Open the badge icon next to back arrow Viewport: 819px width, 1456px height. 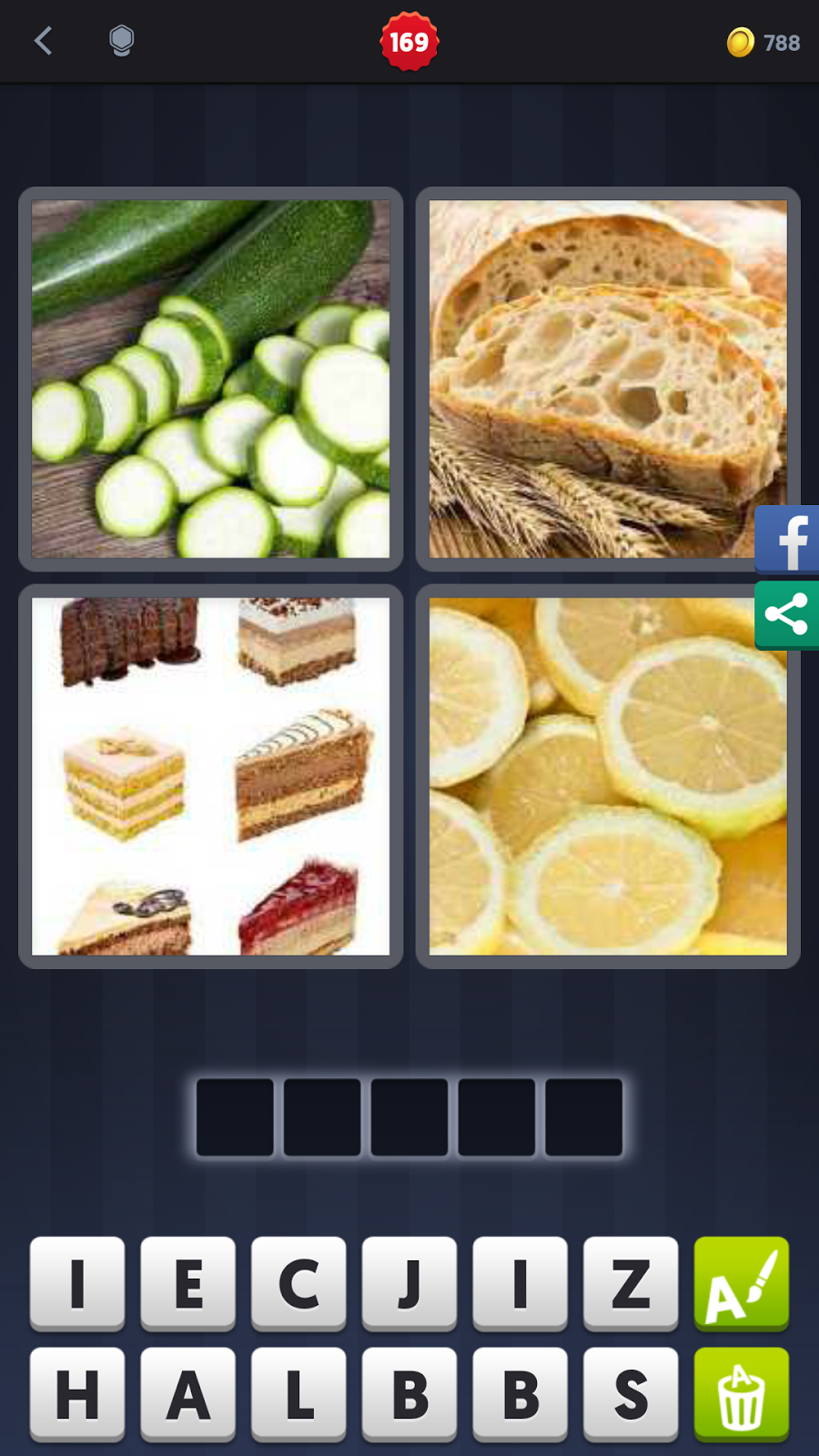121,41
